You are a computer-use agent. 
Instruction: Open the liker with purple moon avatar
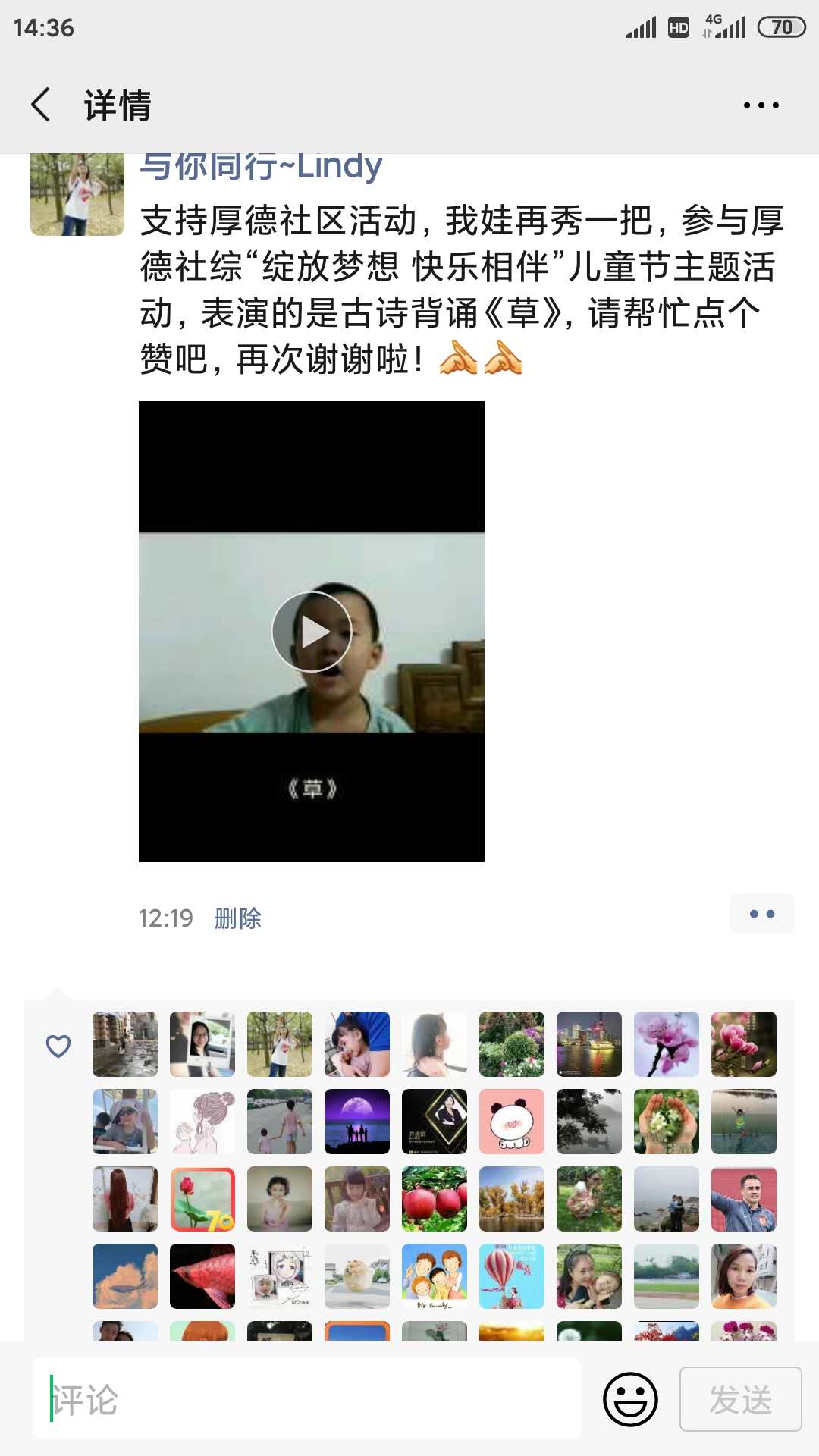[356, 1122]
